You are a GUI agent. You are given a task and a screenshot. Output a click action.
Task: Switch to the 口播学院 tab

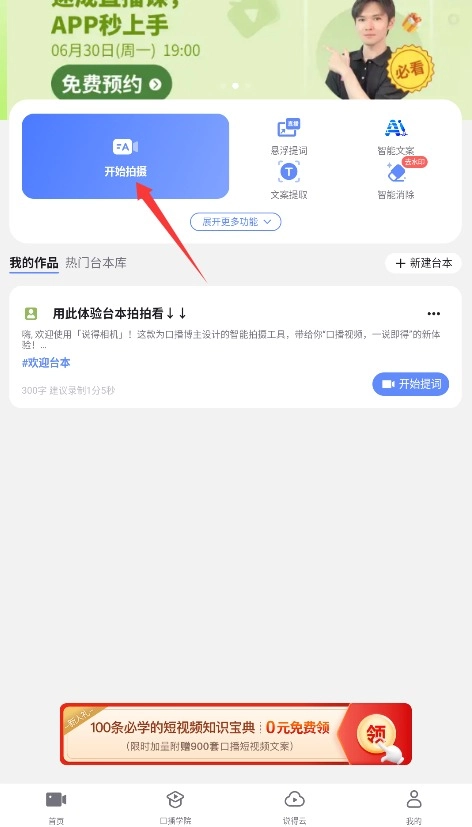(x=176, y=807)
